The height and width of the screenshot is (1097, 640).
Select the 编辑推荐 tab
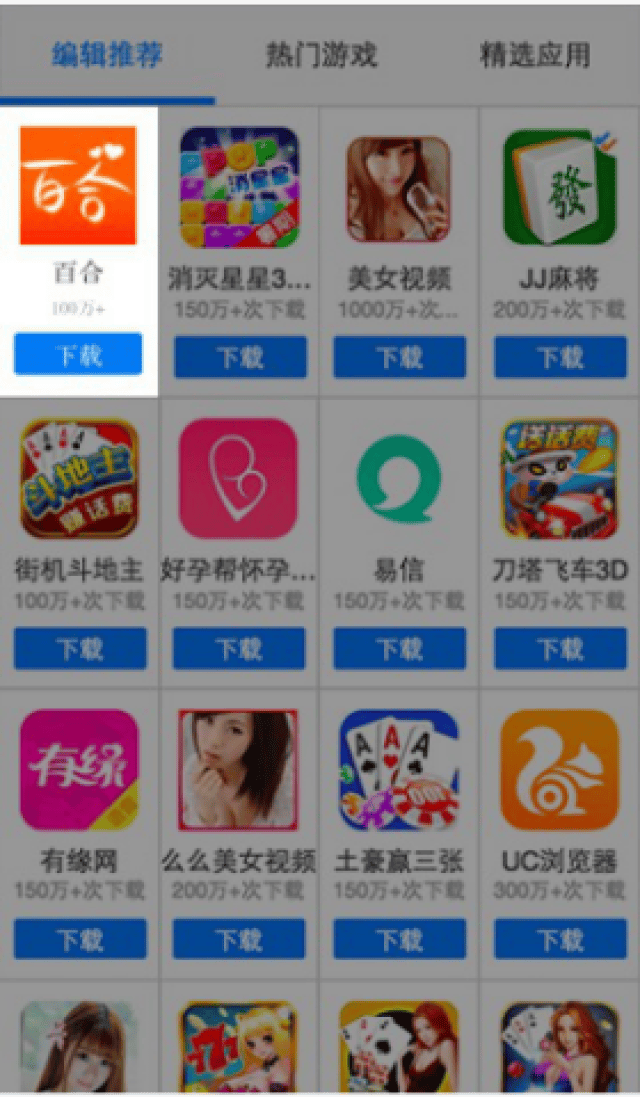(x=107, y=55)
